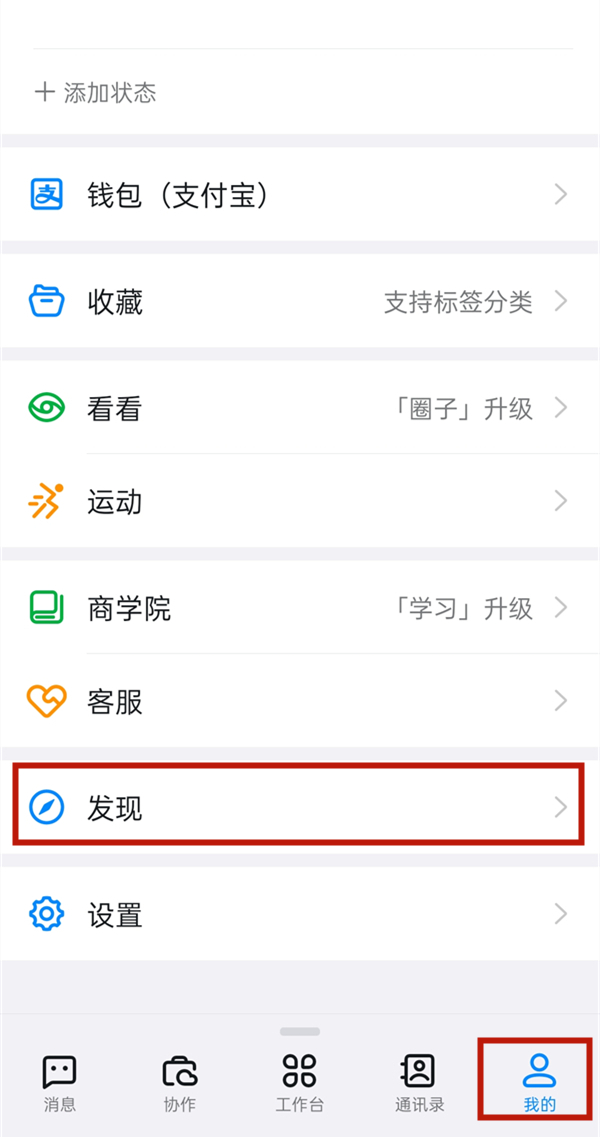This screenshot has height=1137, width=600.
Task: Switch to the 通讯录 tab
Action: pos(420,1083)
